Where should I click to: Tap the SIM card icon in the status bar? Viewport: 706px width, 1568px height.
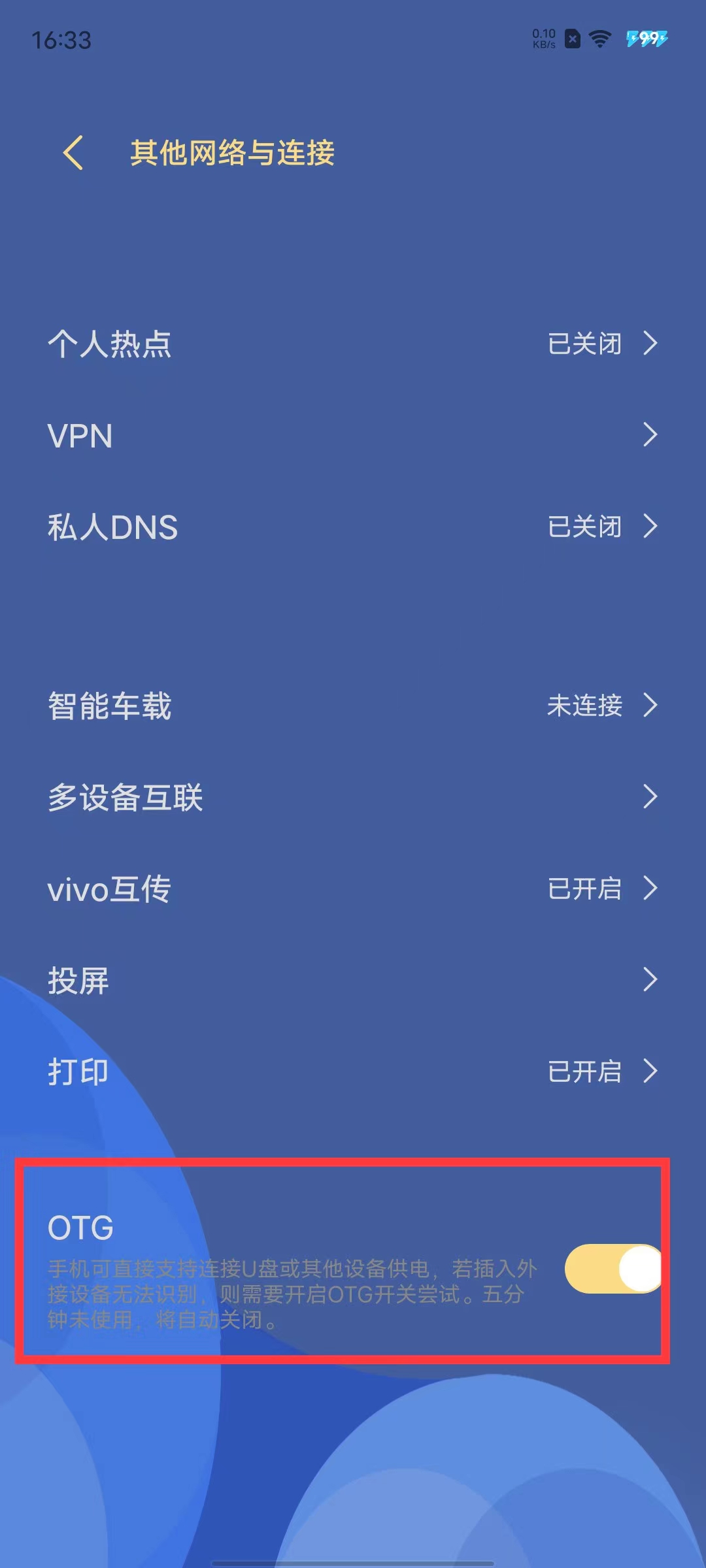tap(573, 39)
